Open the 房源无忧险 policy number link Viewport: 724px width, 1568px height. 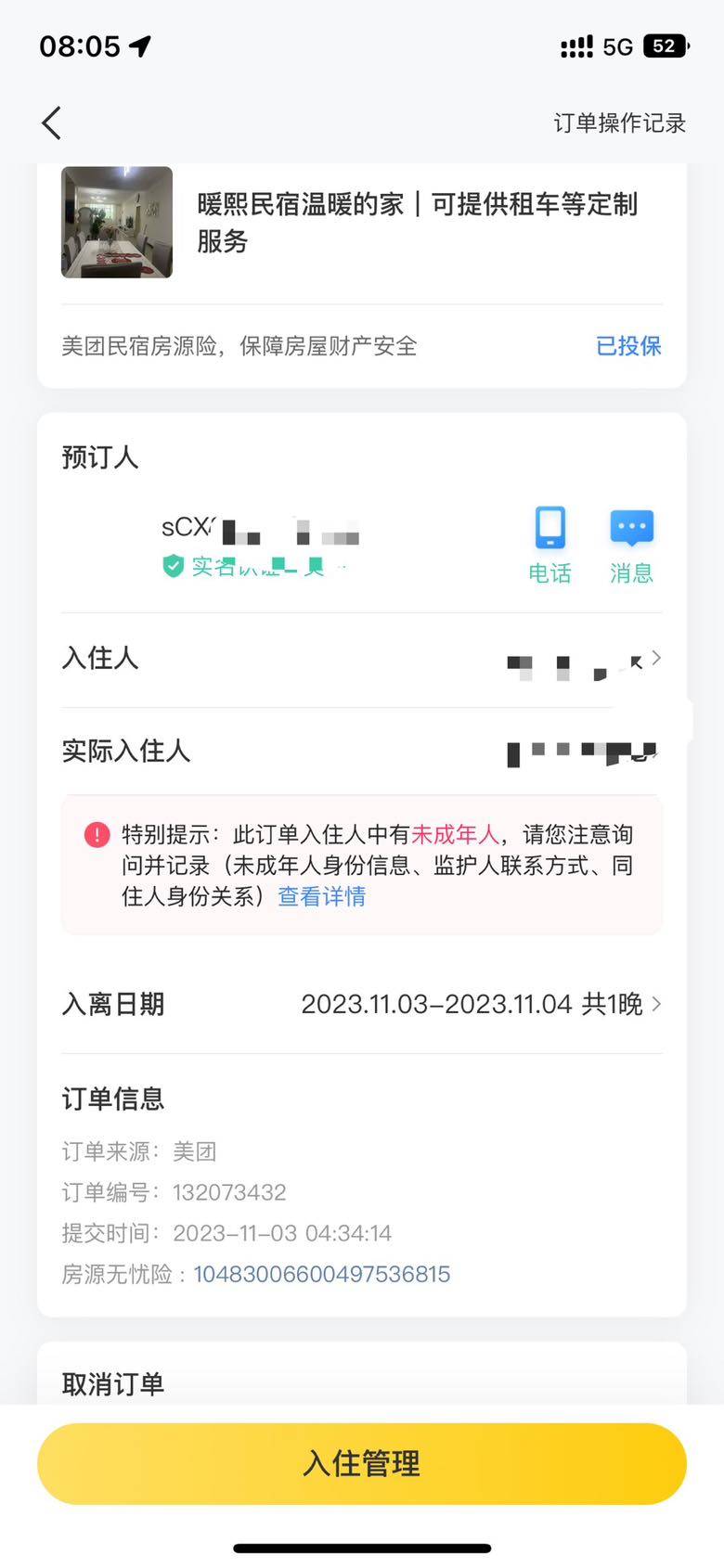321,1274
